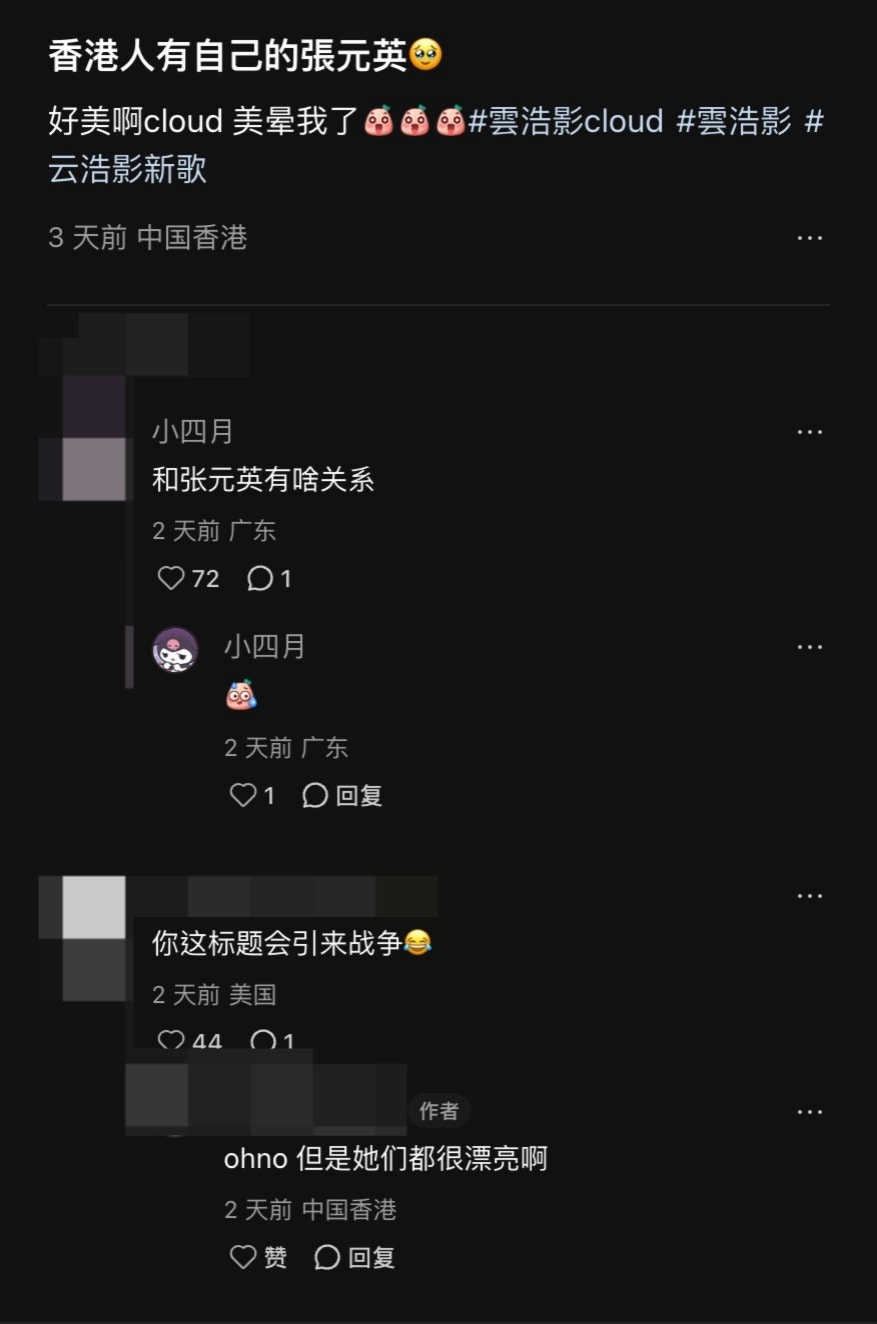Image resolution: width=877 pixels, height=1324 pixels.
Task: Open post options beside 3 天前 中国香港
Action: click(809, 238)
